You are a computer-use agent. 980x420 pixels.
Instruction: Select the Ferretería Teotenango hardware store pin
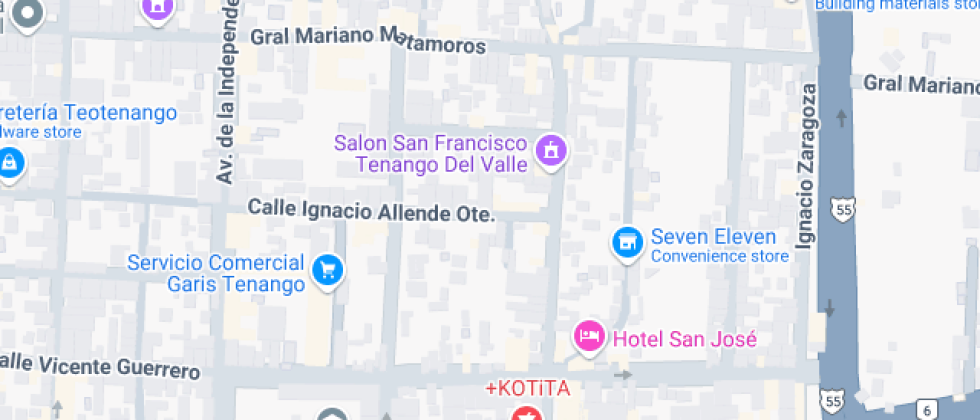point(10,161)
